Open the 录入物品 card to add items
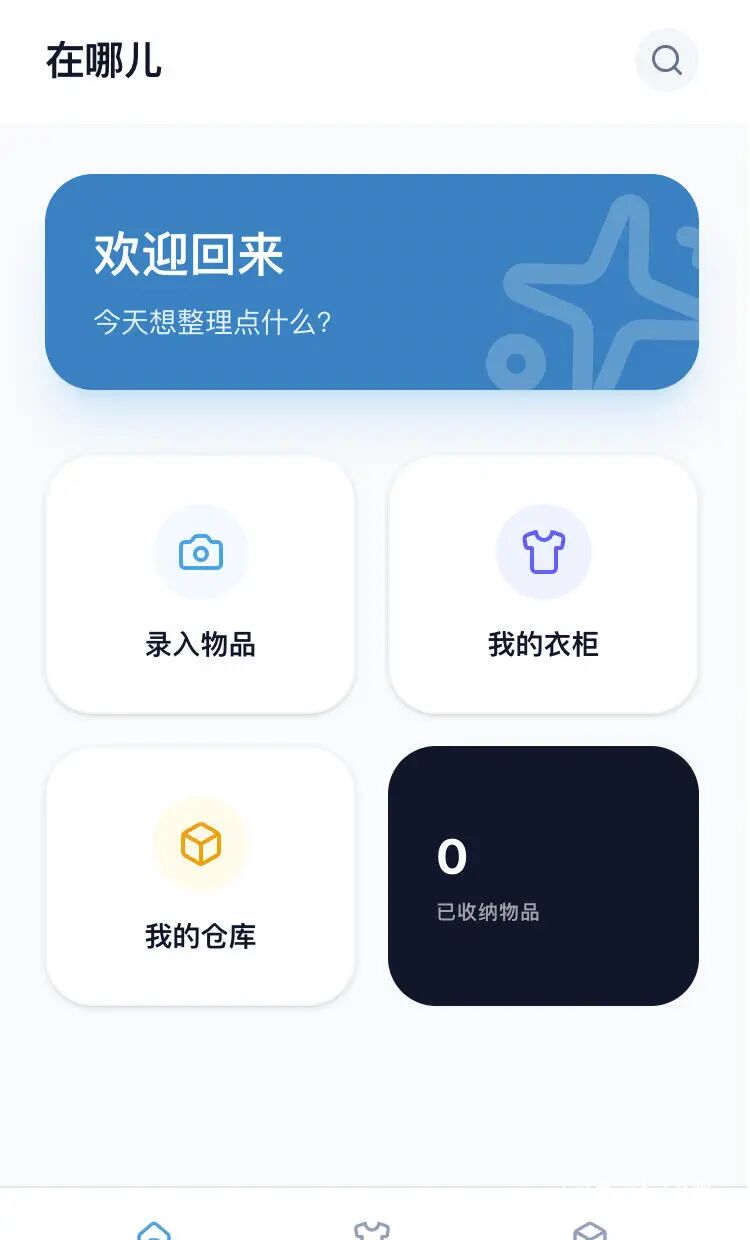The width and height of the screenshot is (750, 1240). pyautogui.click(x=200, y=585)
